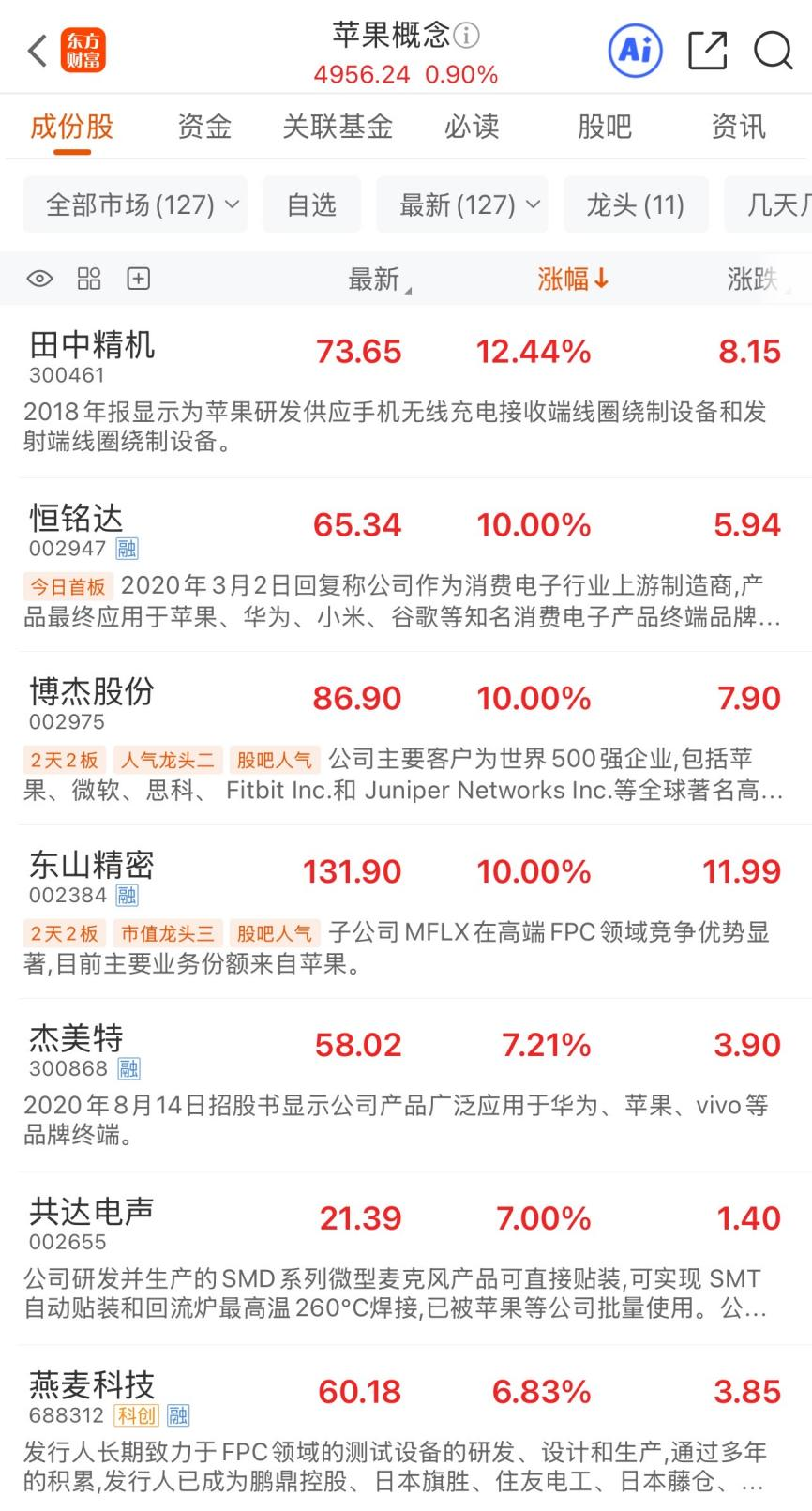Switch to grid view layout
812x1511 pixels.
point(89,279)
